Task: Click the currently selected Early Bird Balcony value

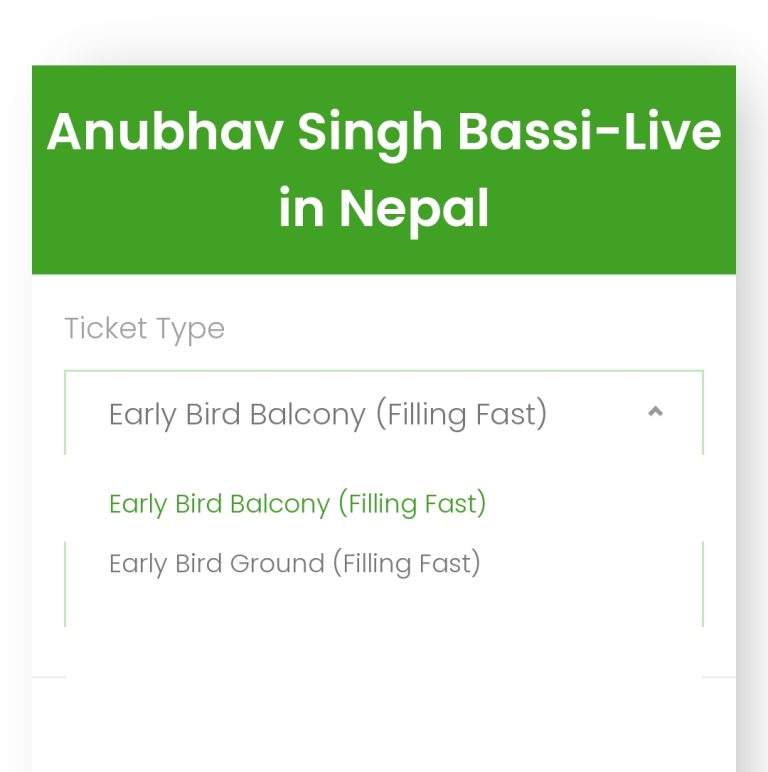Action: [x=328, y=414]
